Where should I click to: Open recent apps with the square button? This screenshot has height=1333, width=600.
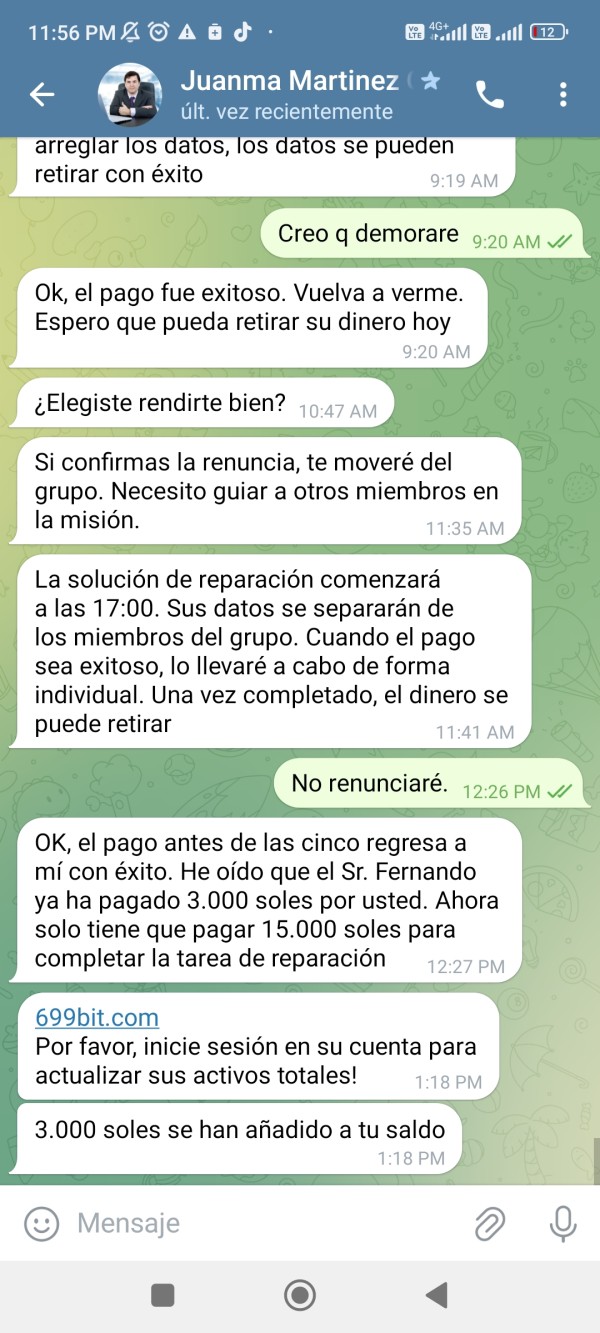[x=163, y=1295]
